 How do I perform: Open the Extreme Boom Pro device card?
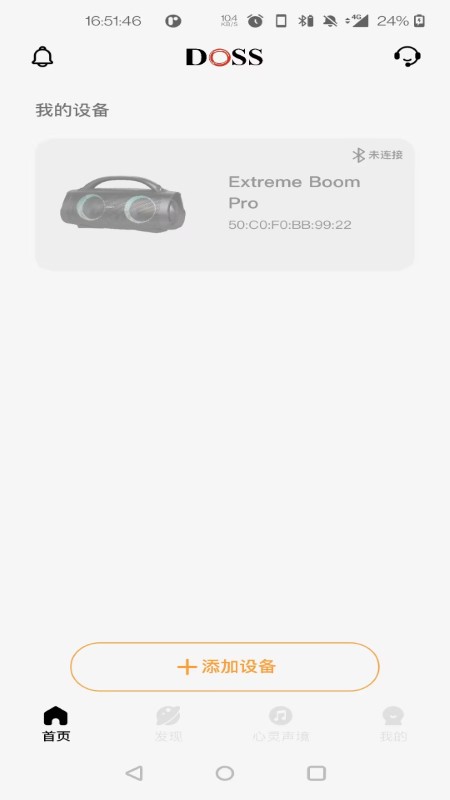[224, 204]
